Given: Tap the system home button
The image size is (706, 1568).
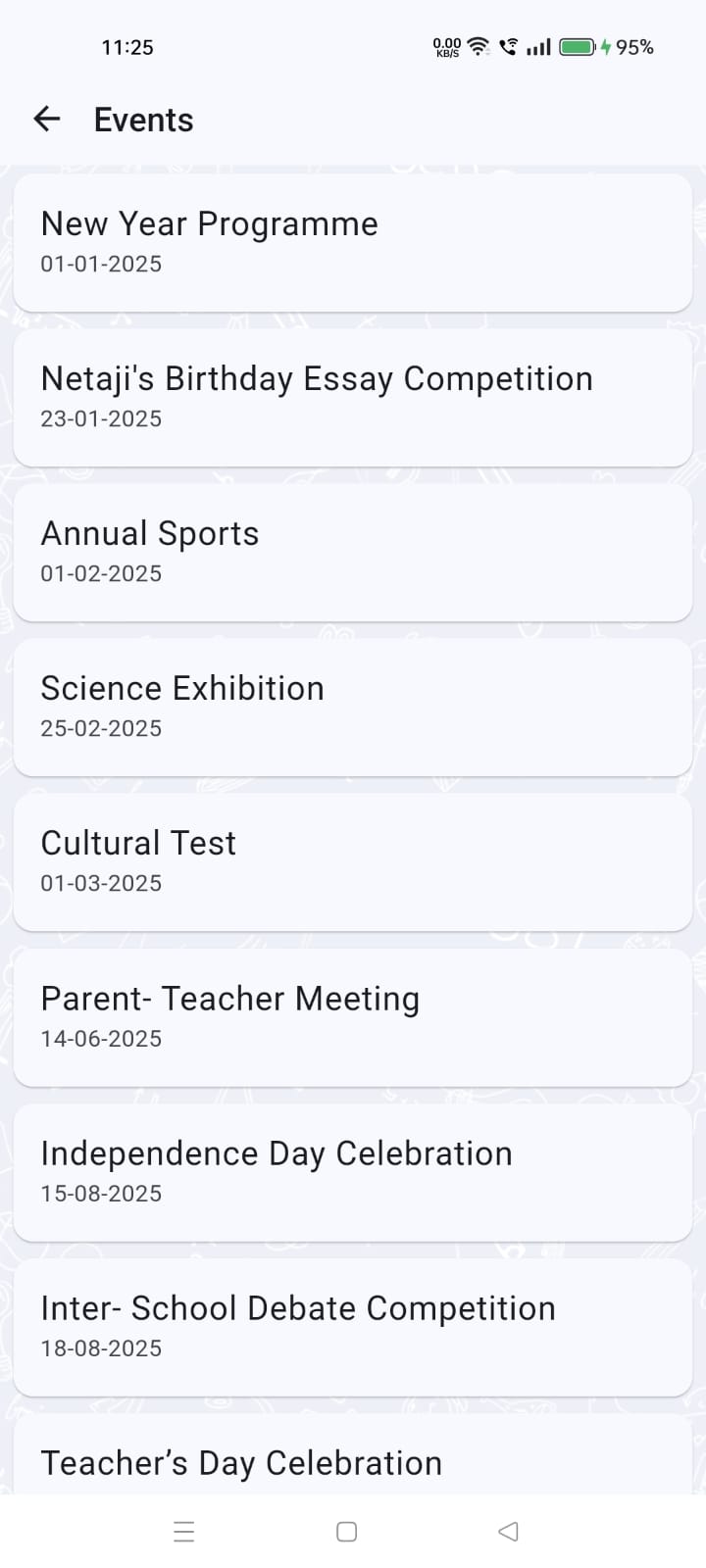Looking at the screenshot, I should 346,1532.
